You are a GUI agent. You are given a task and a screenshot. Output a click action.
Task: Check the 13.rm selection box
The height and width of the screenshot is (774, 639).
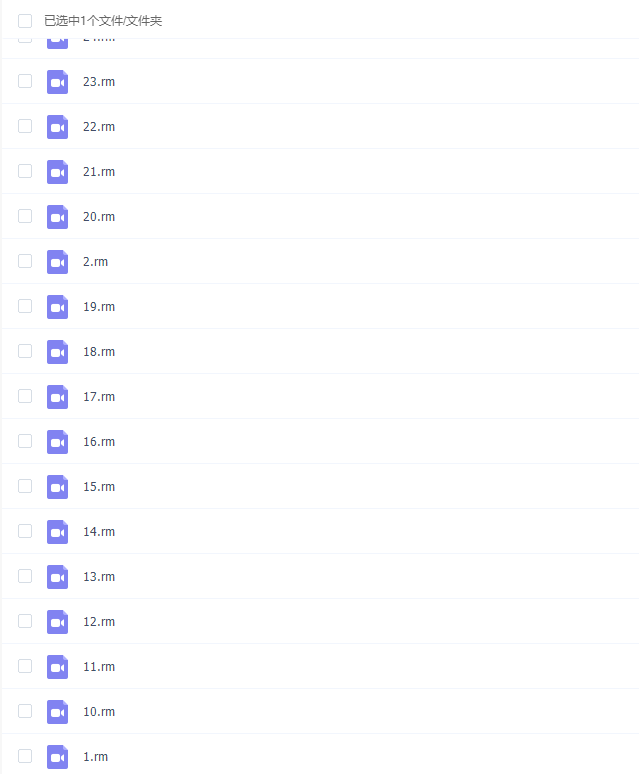click(x=25, y=577)
